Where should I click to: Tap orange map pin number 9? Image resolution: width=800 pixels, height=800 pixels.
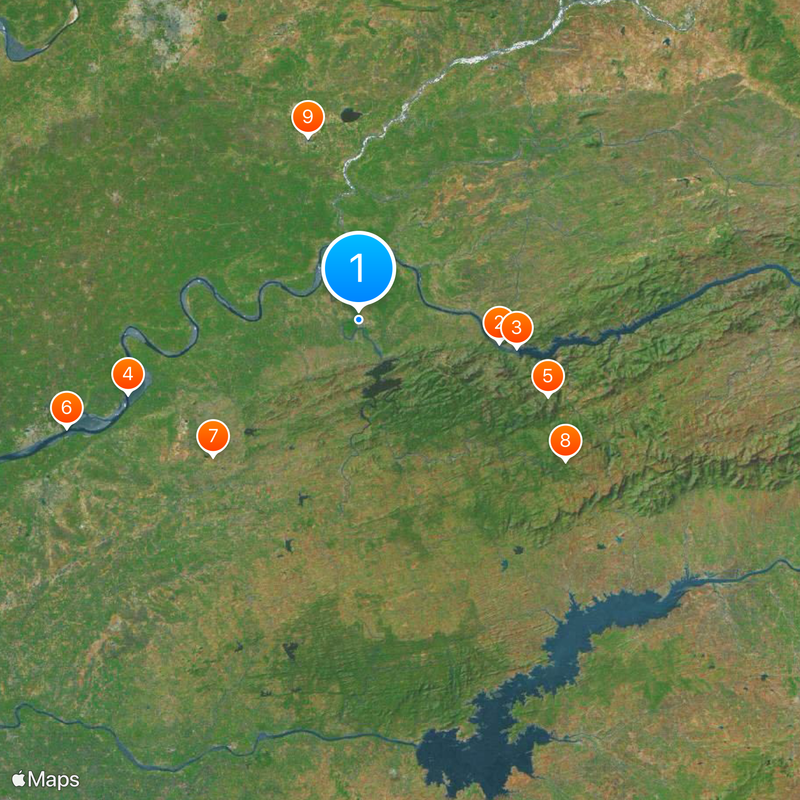click(x=307, y=118)
